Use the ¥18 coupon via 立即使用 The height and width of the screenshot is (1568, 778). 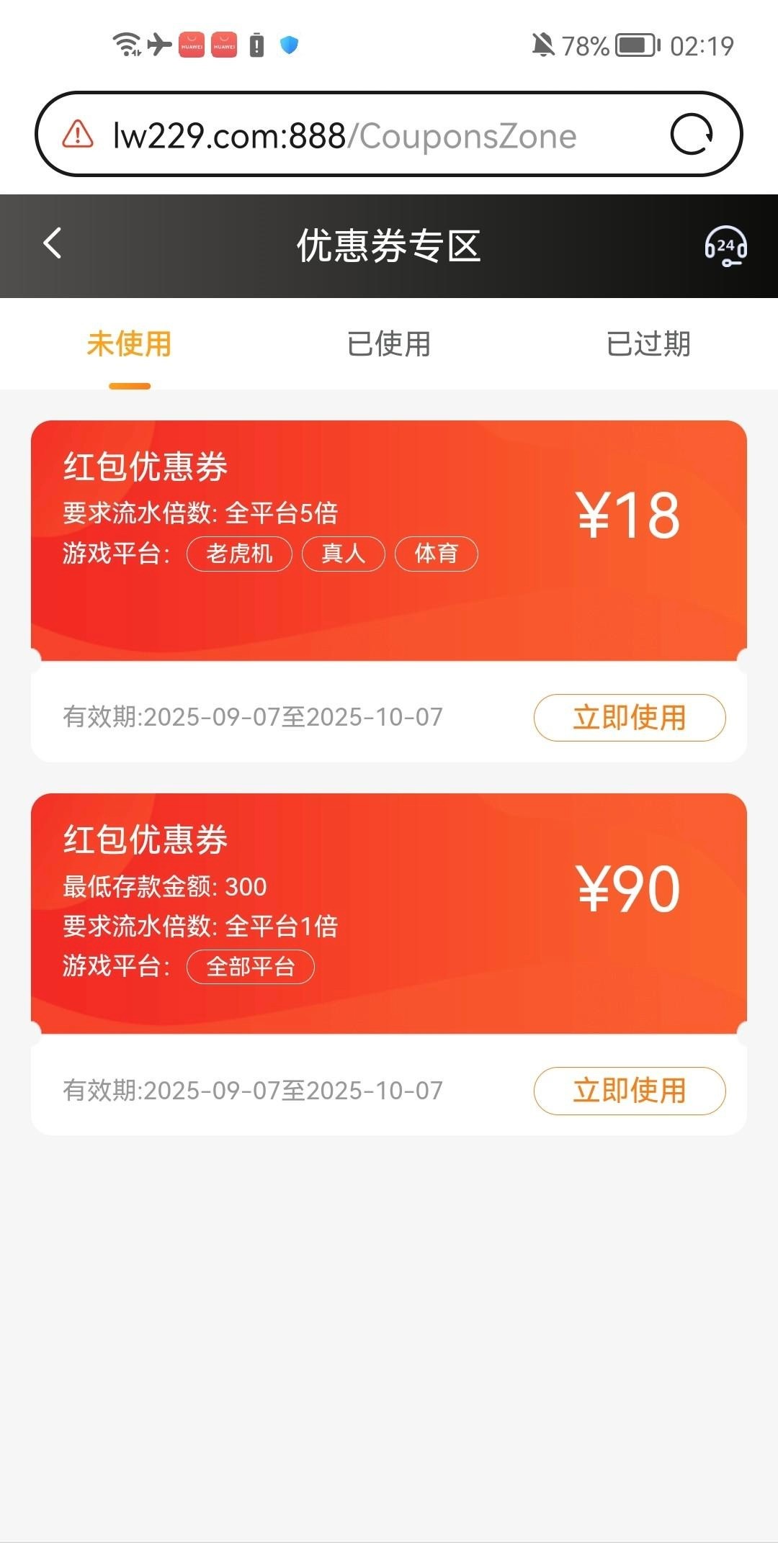(x=629, y=718)
